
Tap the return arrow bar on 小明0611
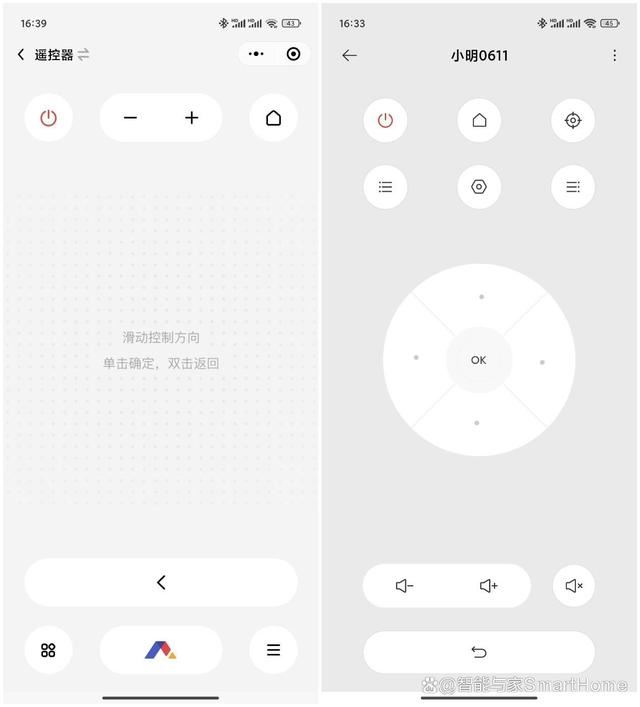pos(478,652)
